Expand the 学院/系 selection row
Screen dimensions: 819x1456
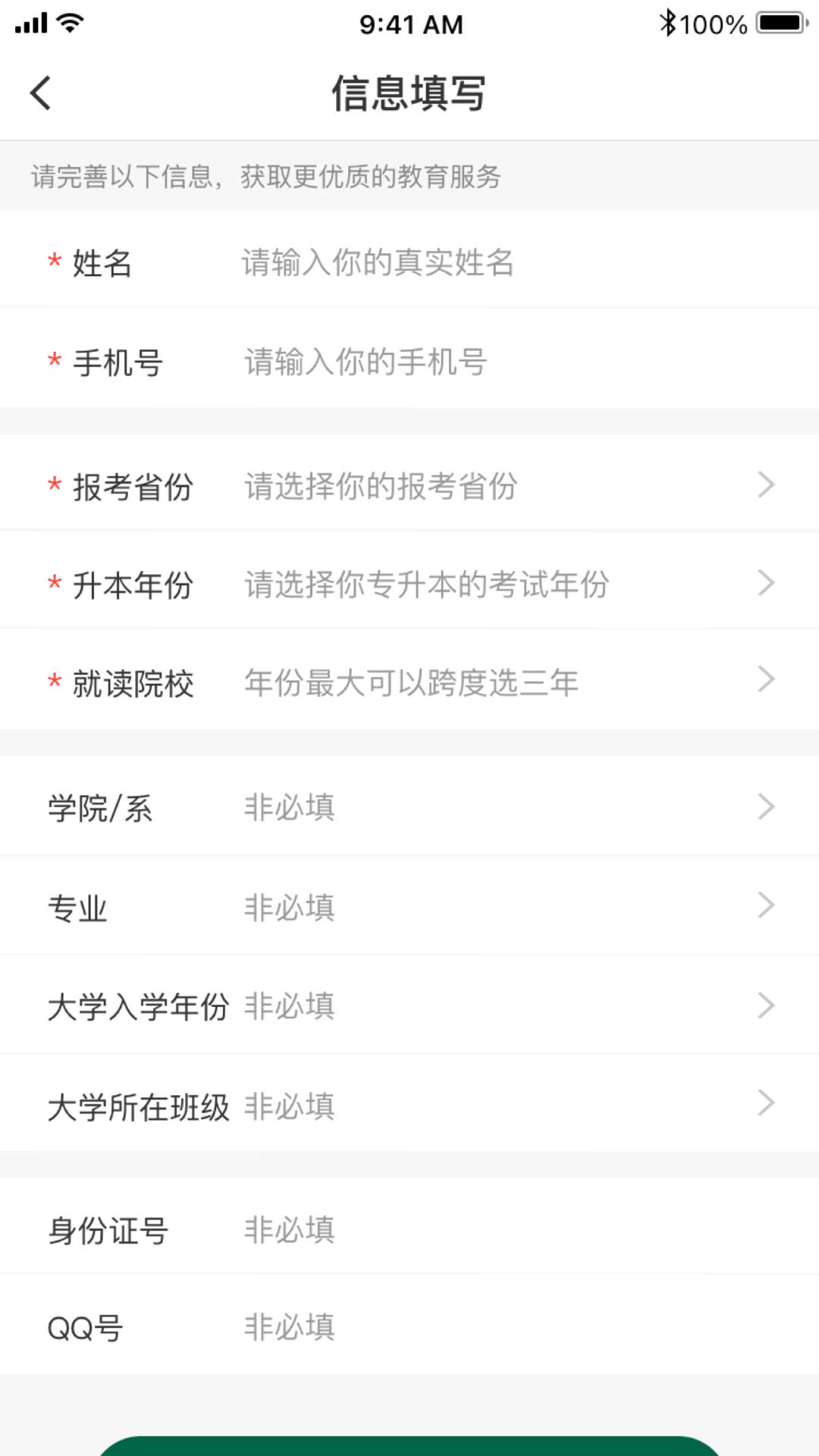coord(409,806)
